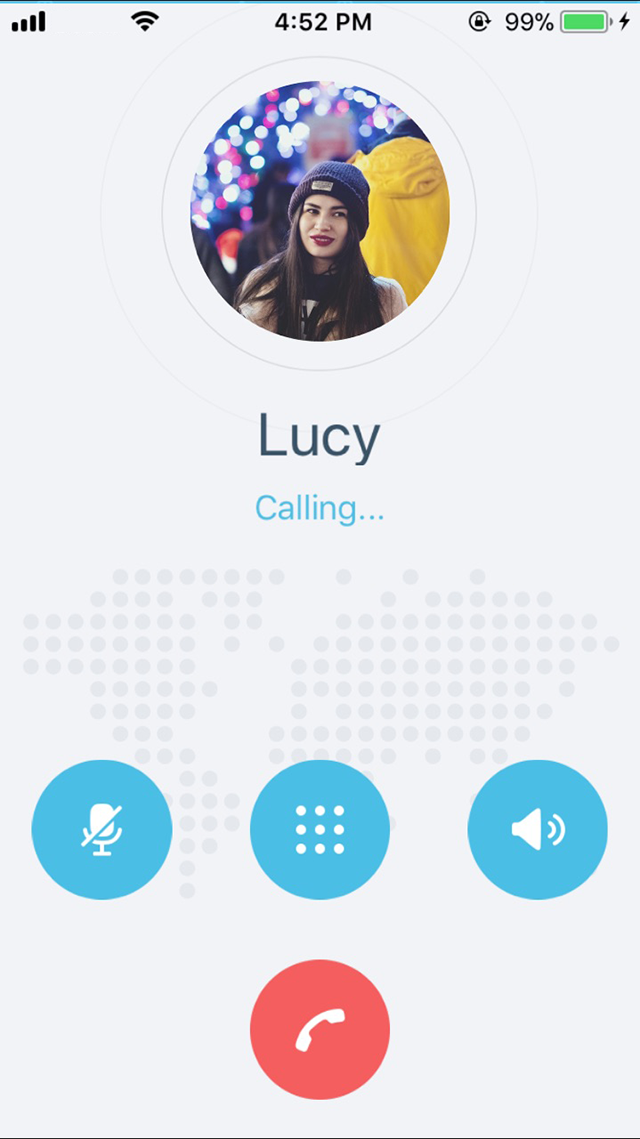This screenshot has height=1139, width=640.
Task: End the call to Lucy
Action: (x=320, y=1029)
